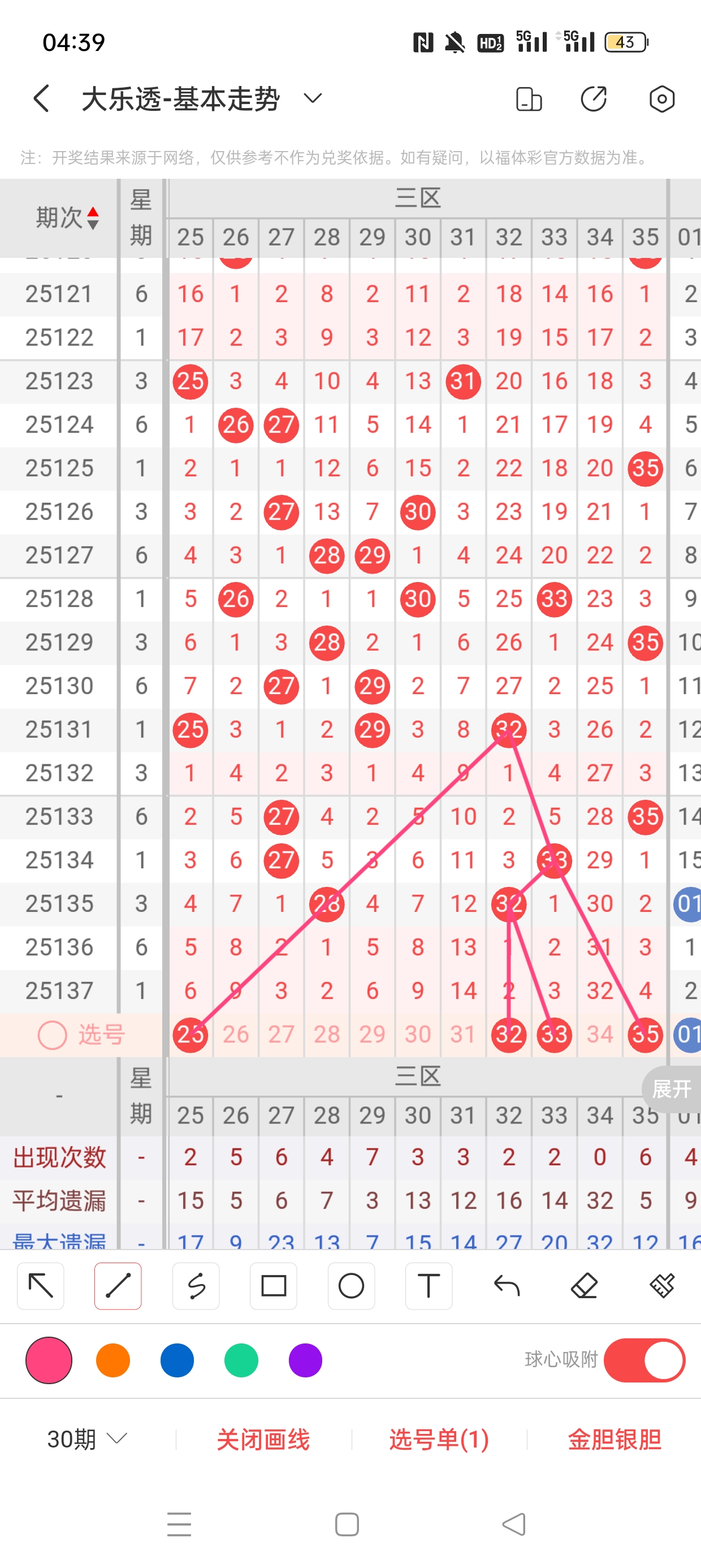Pick the freehand curve tool

196,1286
